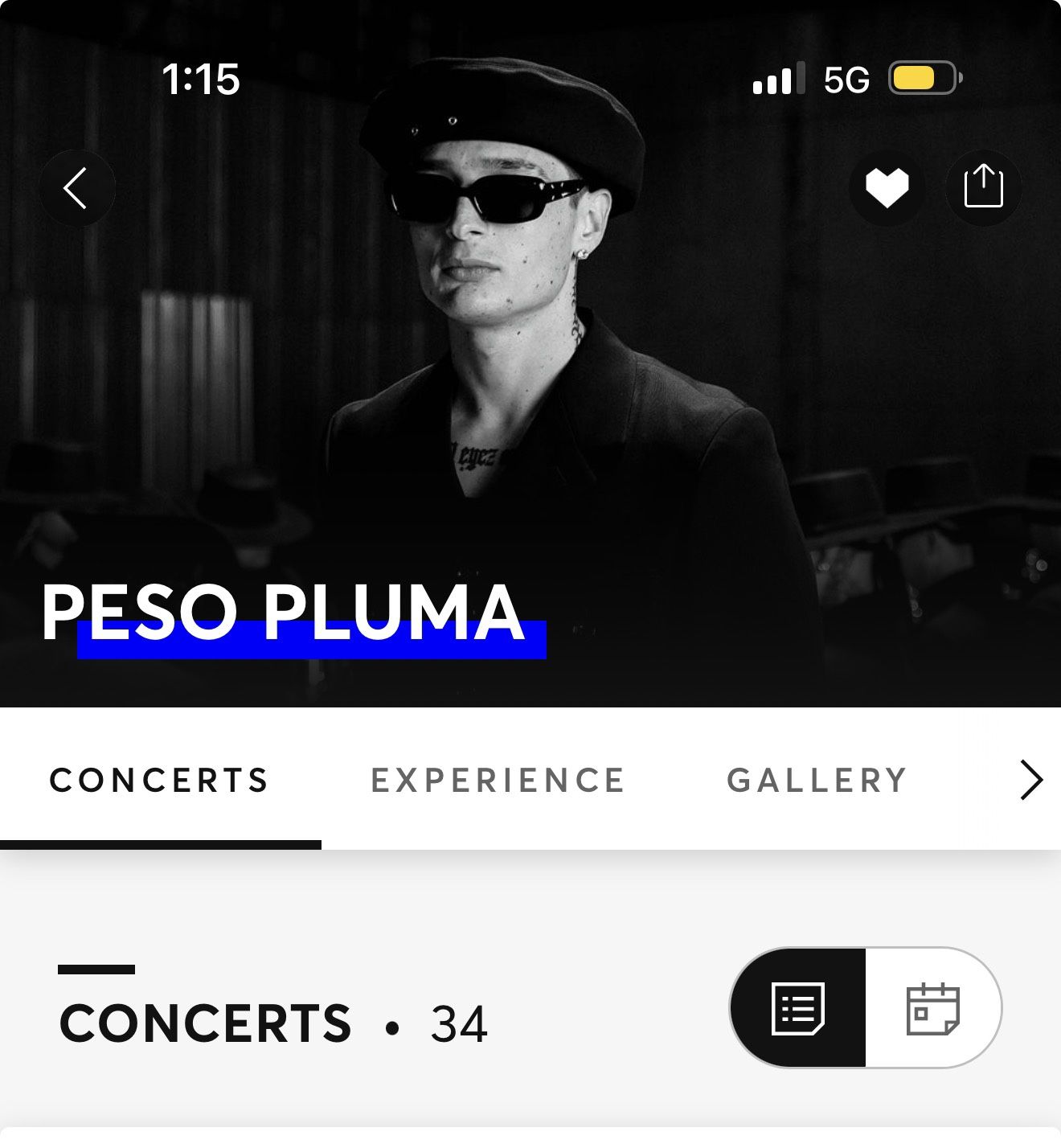Viewport: 1061px width, 1148px height.
Task: Go back using the arrow icon
Action: (76, 188)
